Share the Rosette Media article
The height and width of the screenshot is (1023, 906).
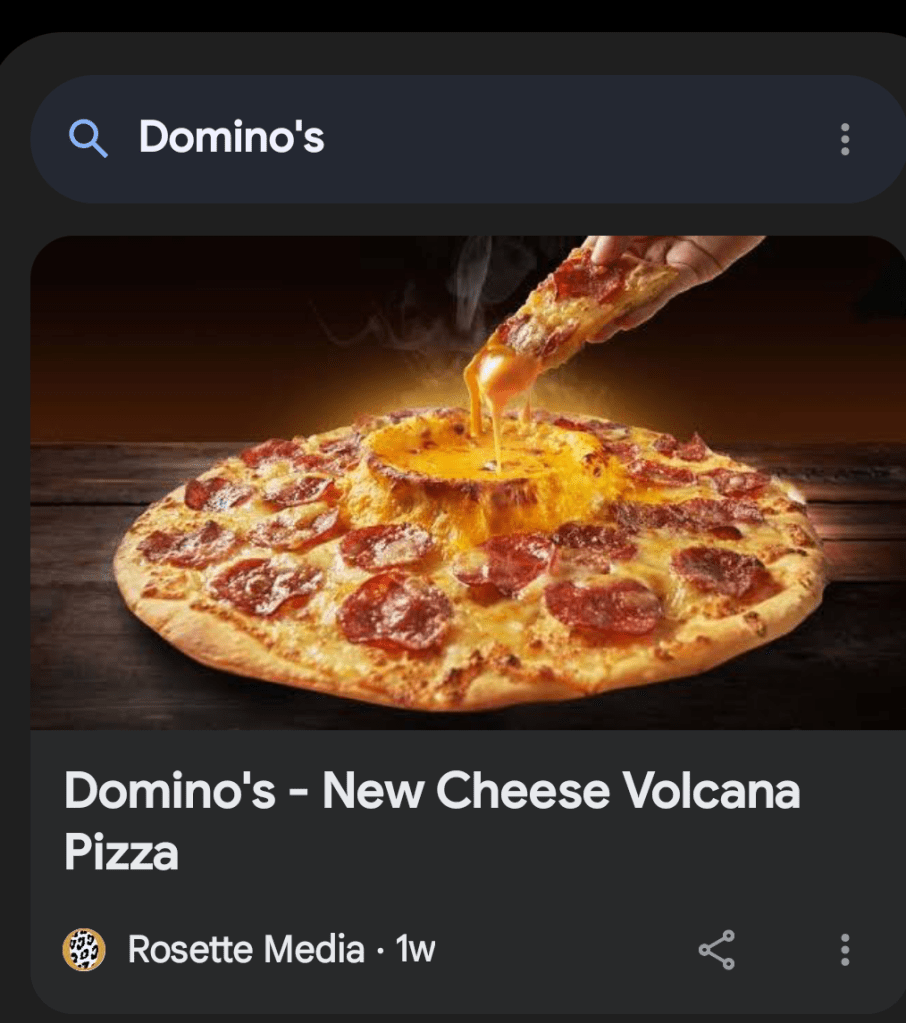tap(716, 949)
